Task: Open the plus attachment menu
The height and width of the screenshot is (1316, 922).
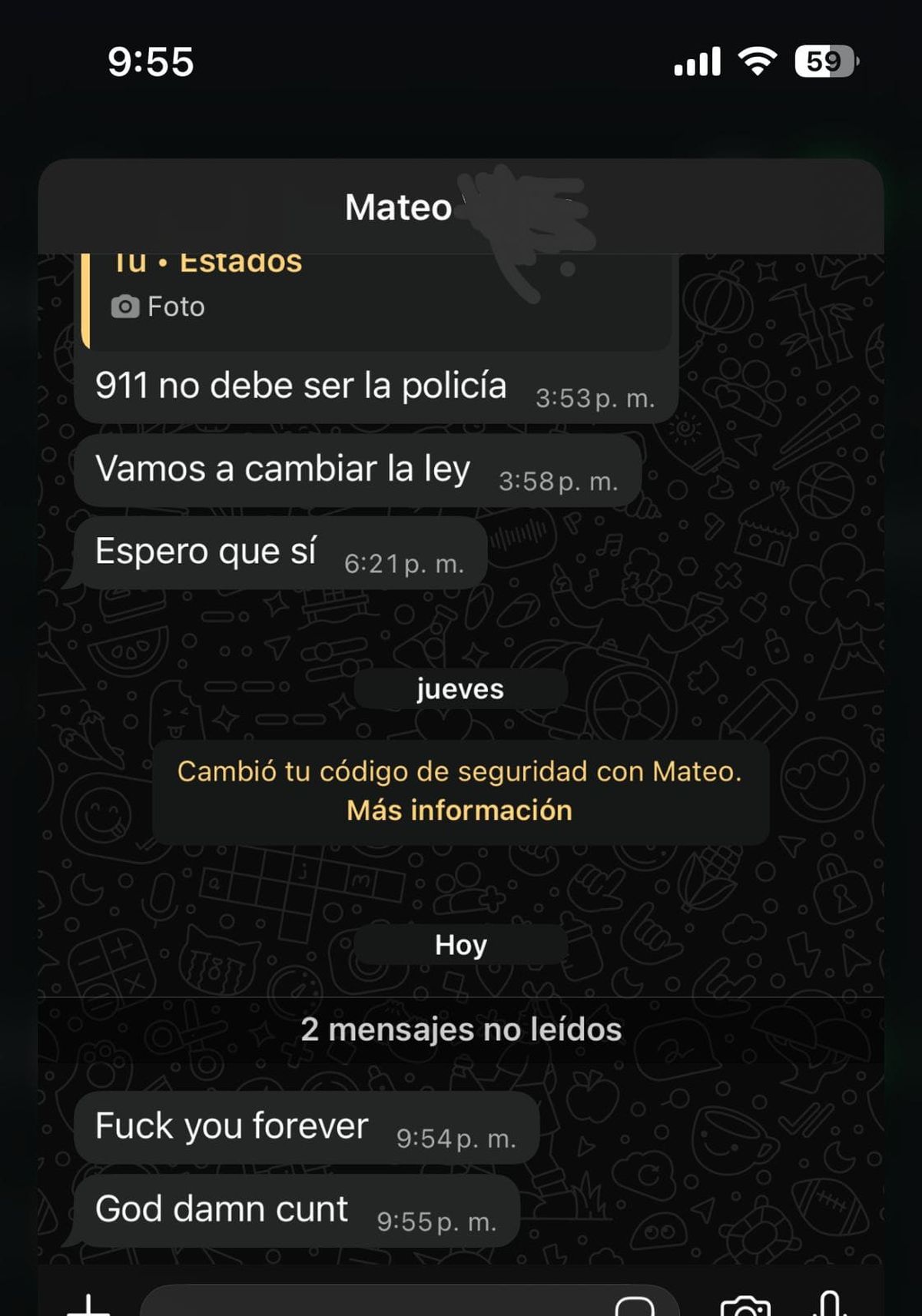Action: 88,1306
